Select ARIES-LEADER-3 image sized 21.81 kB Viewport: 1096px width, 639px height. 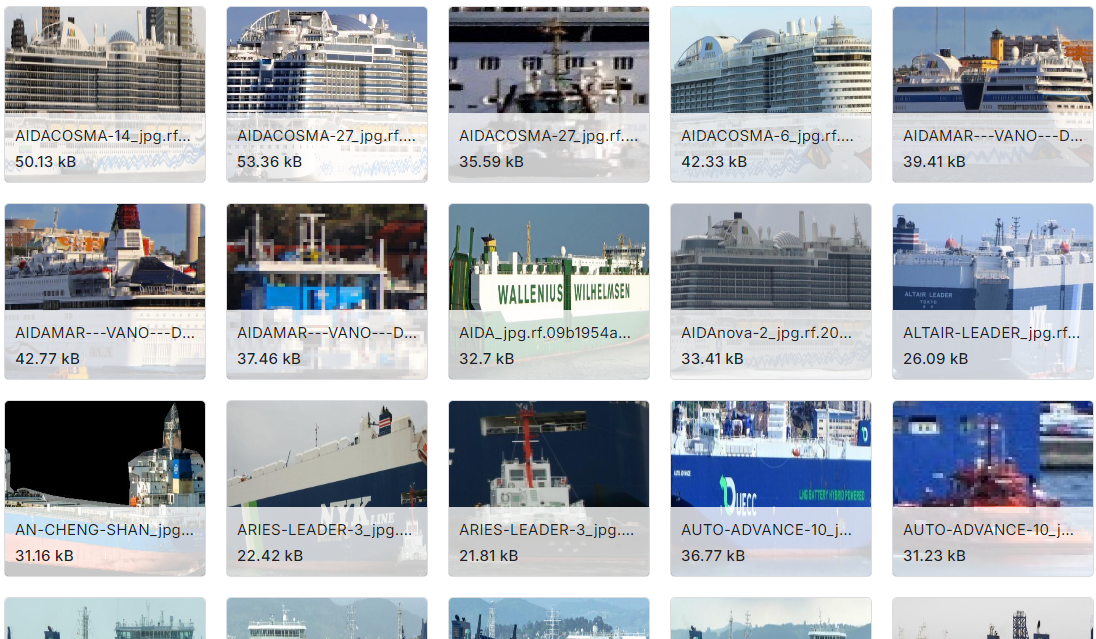click(549, 464)
